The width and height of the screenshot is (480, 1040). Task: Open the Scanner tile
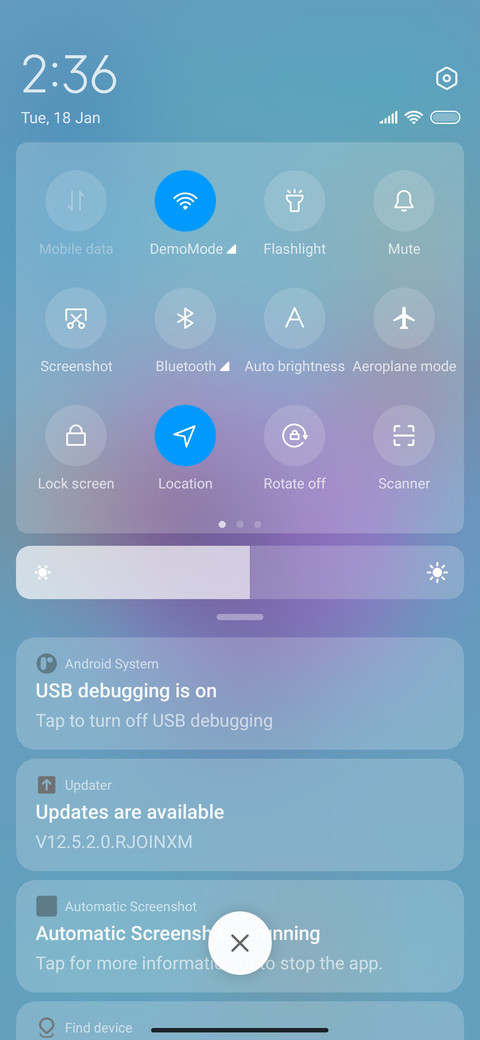point(404,436)
